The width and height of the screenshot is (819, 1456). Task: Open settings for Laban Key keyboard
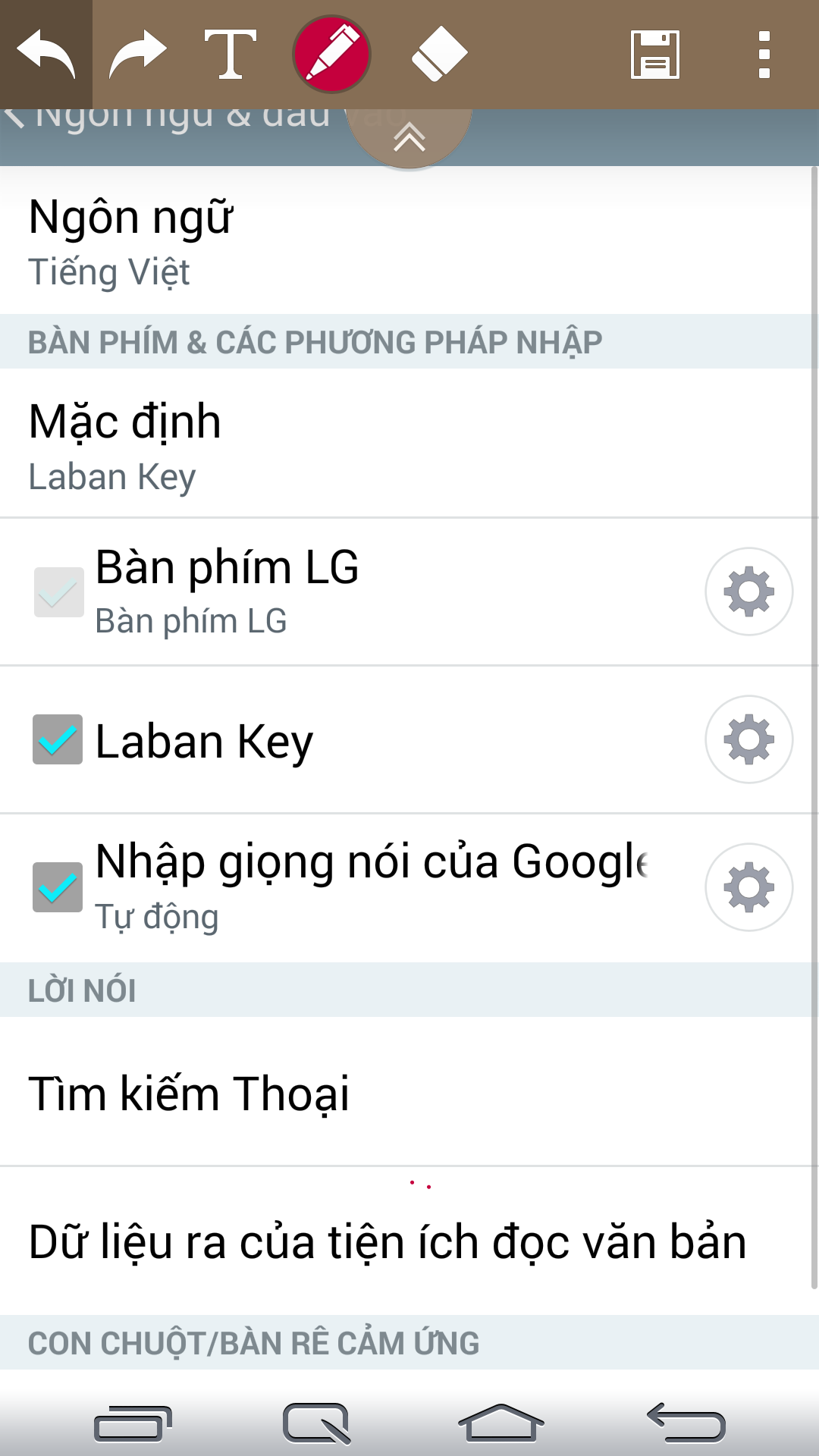point(748,739)
